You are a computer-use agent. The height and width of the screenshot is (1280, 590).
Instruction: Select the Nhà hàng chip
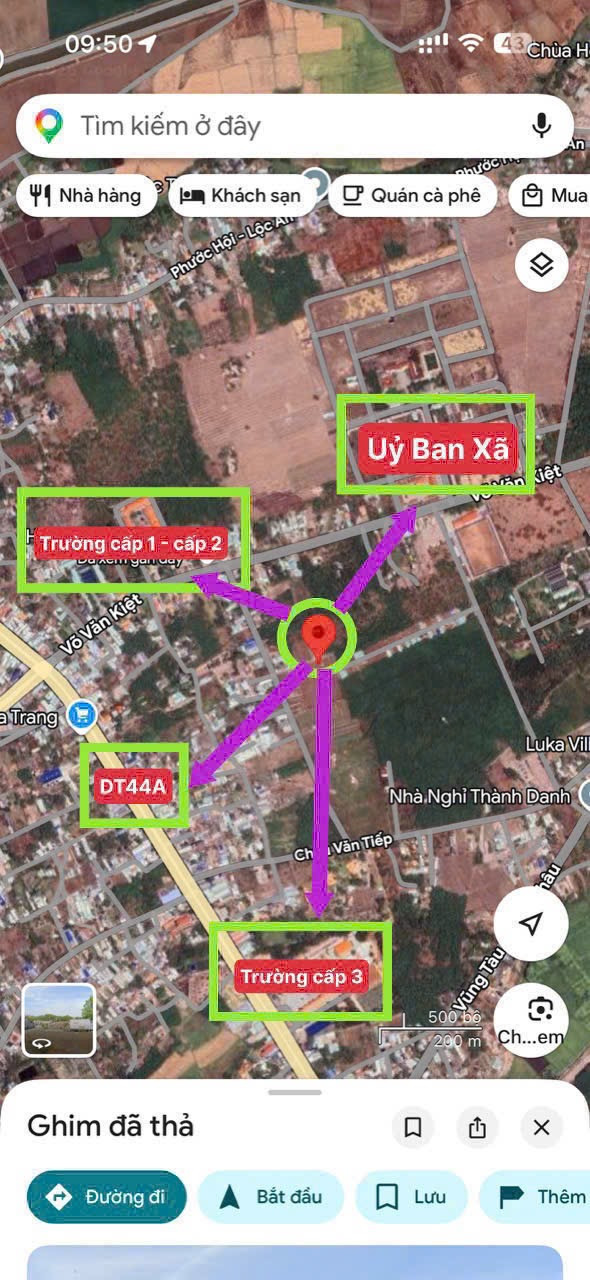click(x=86, y=196)
